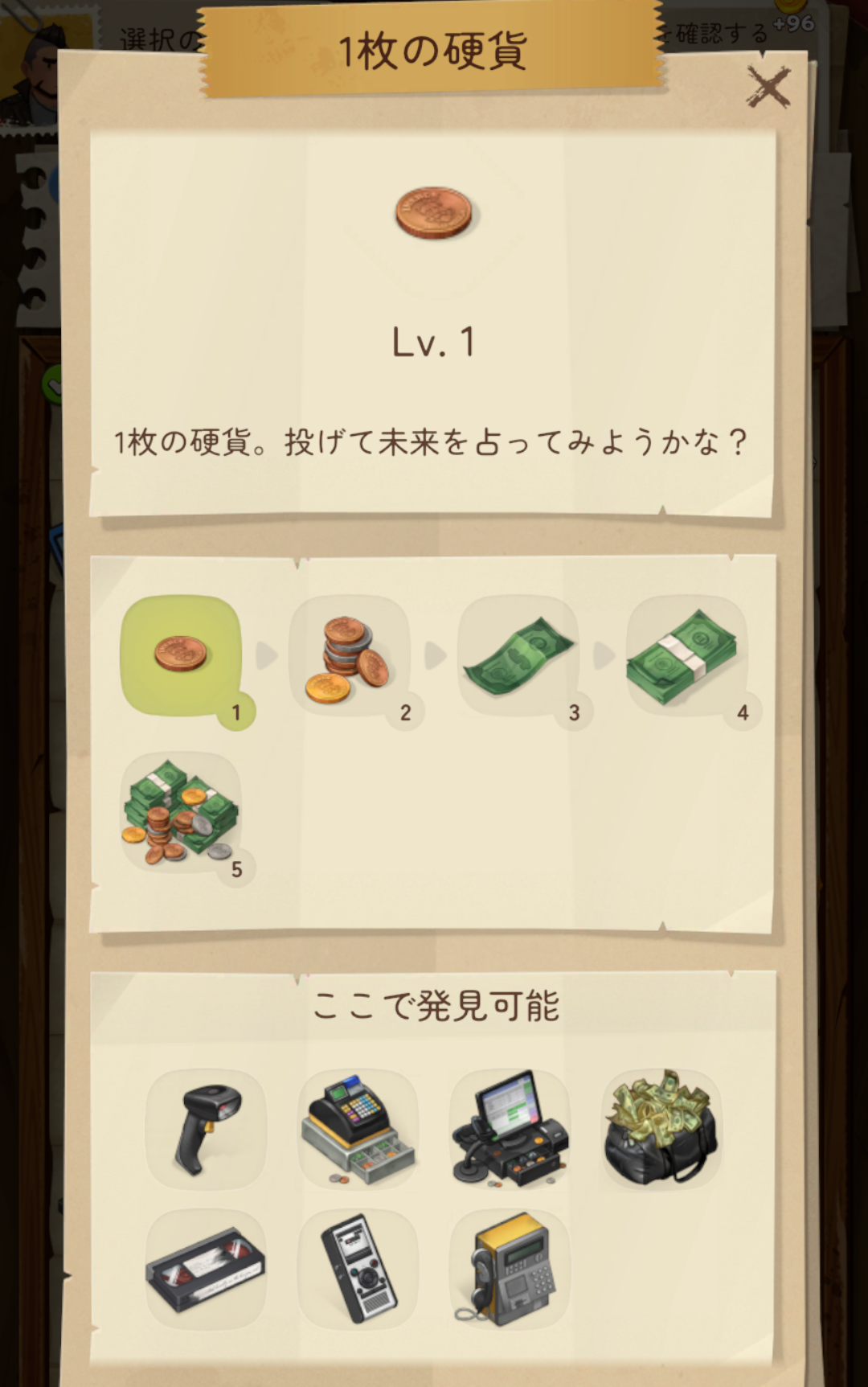The image size is (868, 1387).
Task: Select the level 1 single coin item
Action: 181,655
